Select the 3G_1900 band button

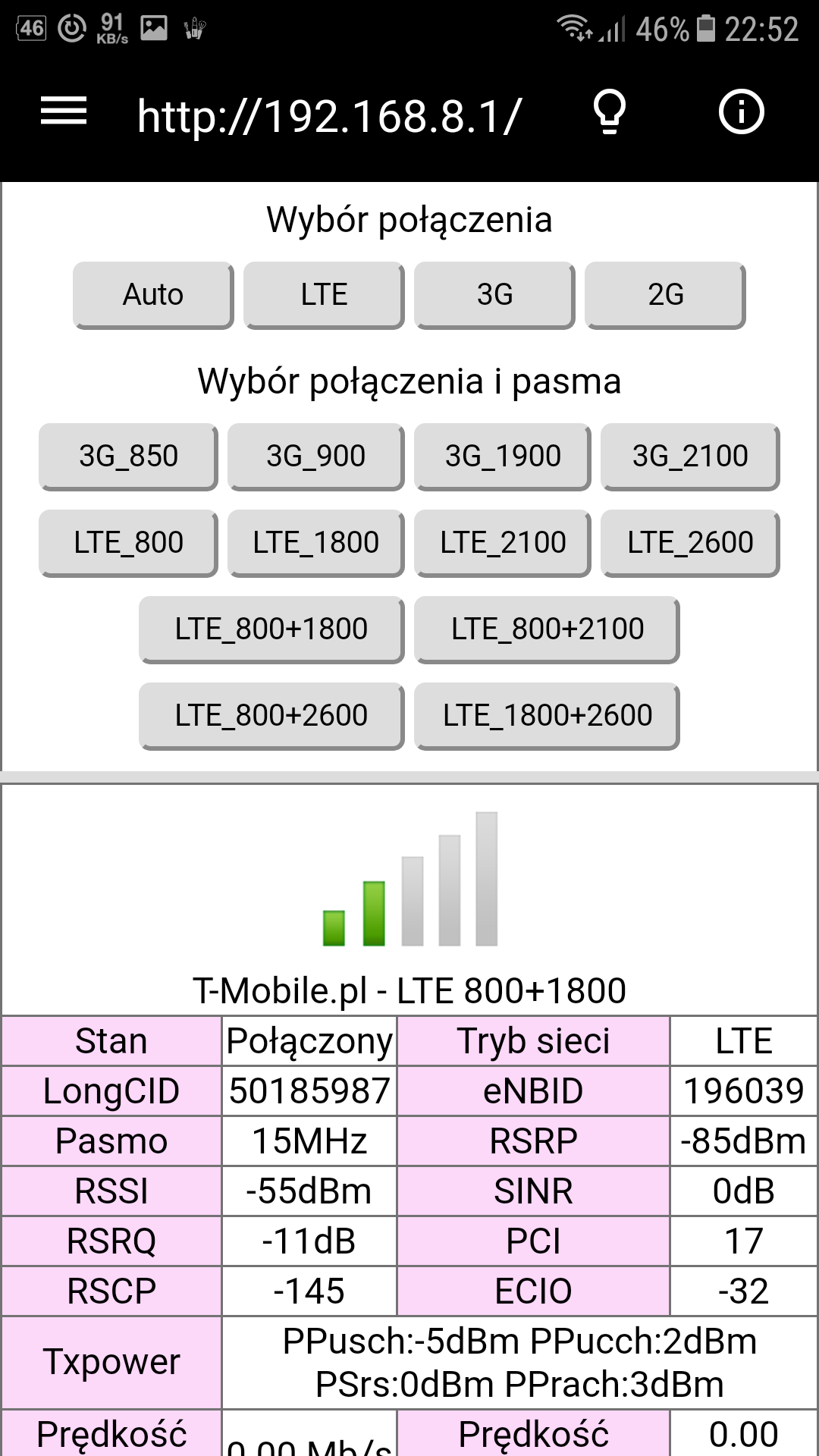click(503, 457)
